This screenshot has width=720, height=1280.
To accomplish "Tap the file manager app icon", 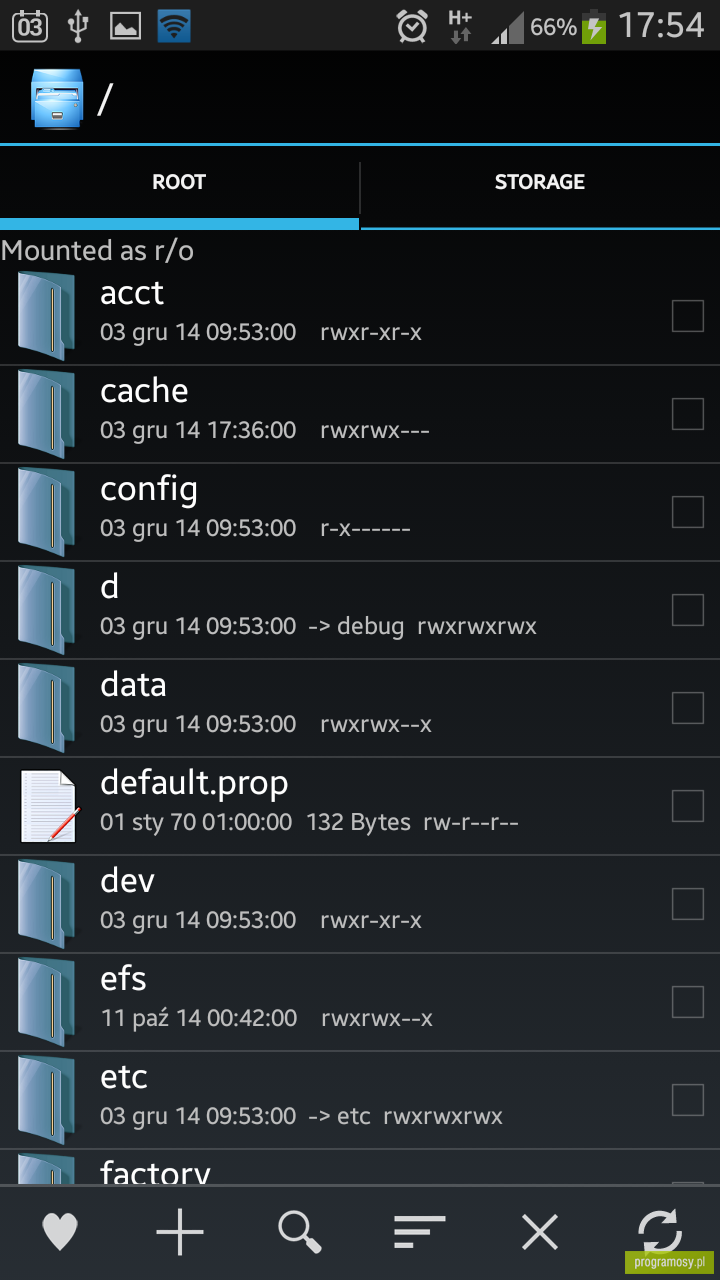I will 55,98.
